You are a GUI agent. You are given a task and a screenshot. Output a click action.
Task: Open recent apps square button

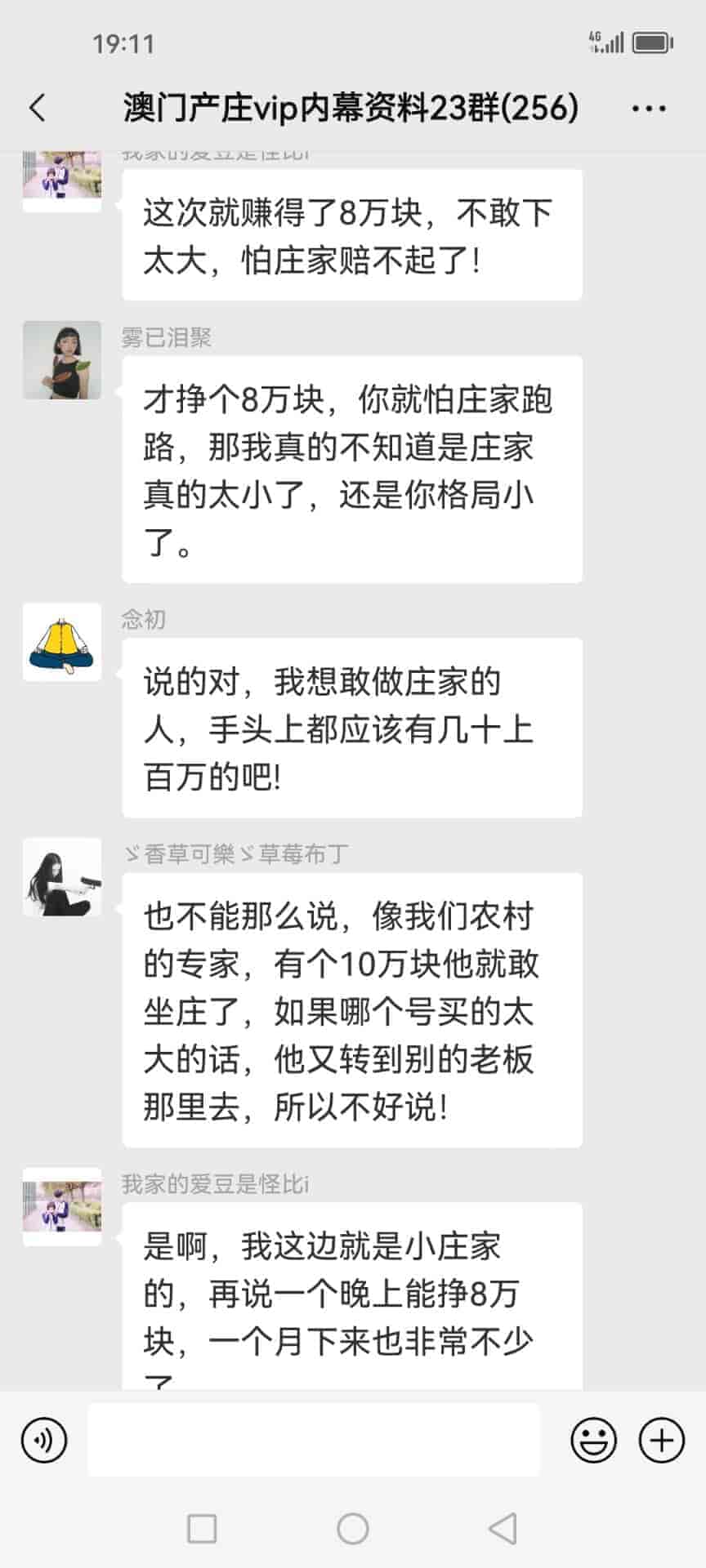tap(202, 1528)
